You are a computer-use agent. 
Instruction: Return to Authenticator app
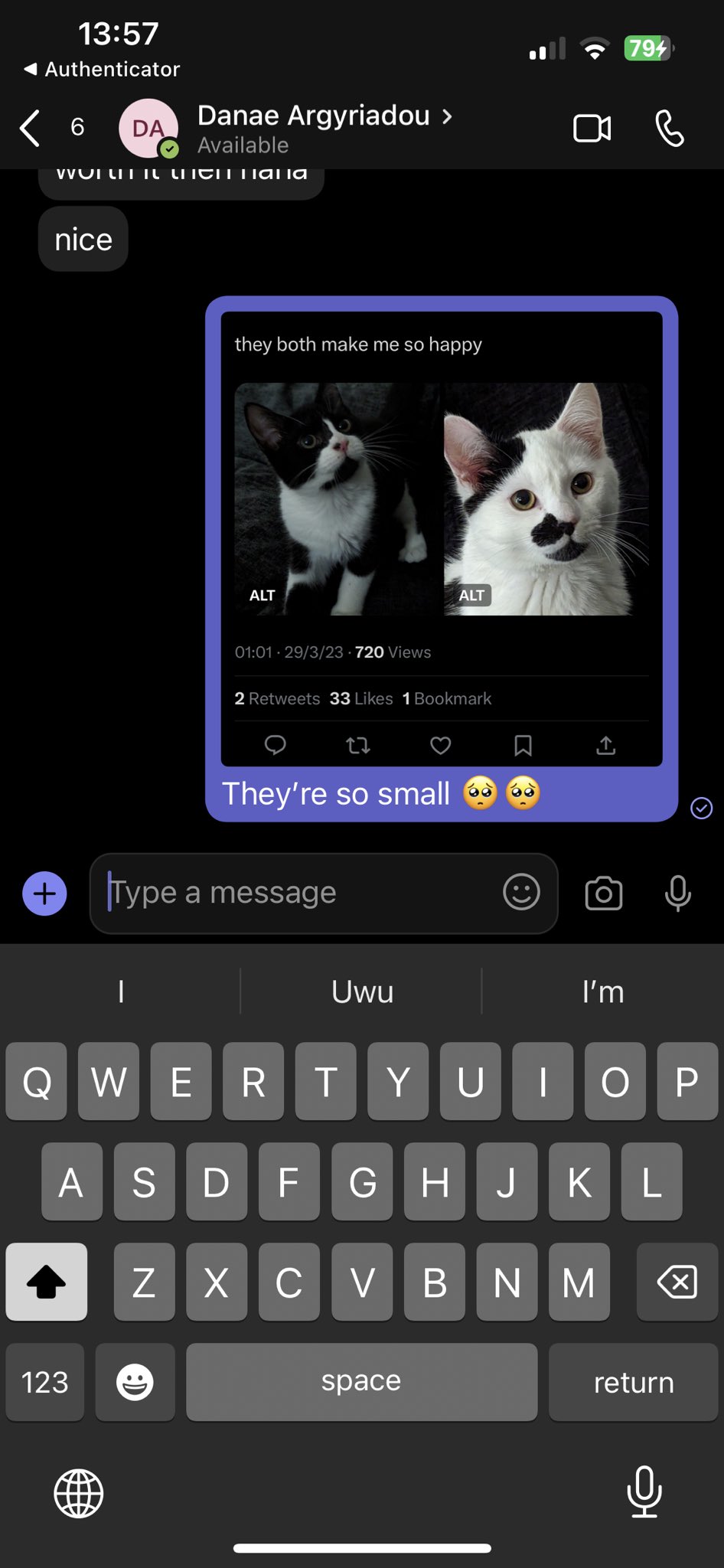pos(102,69)
